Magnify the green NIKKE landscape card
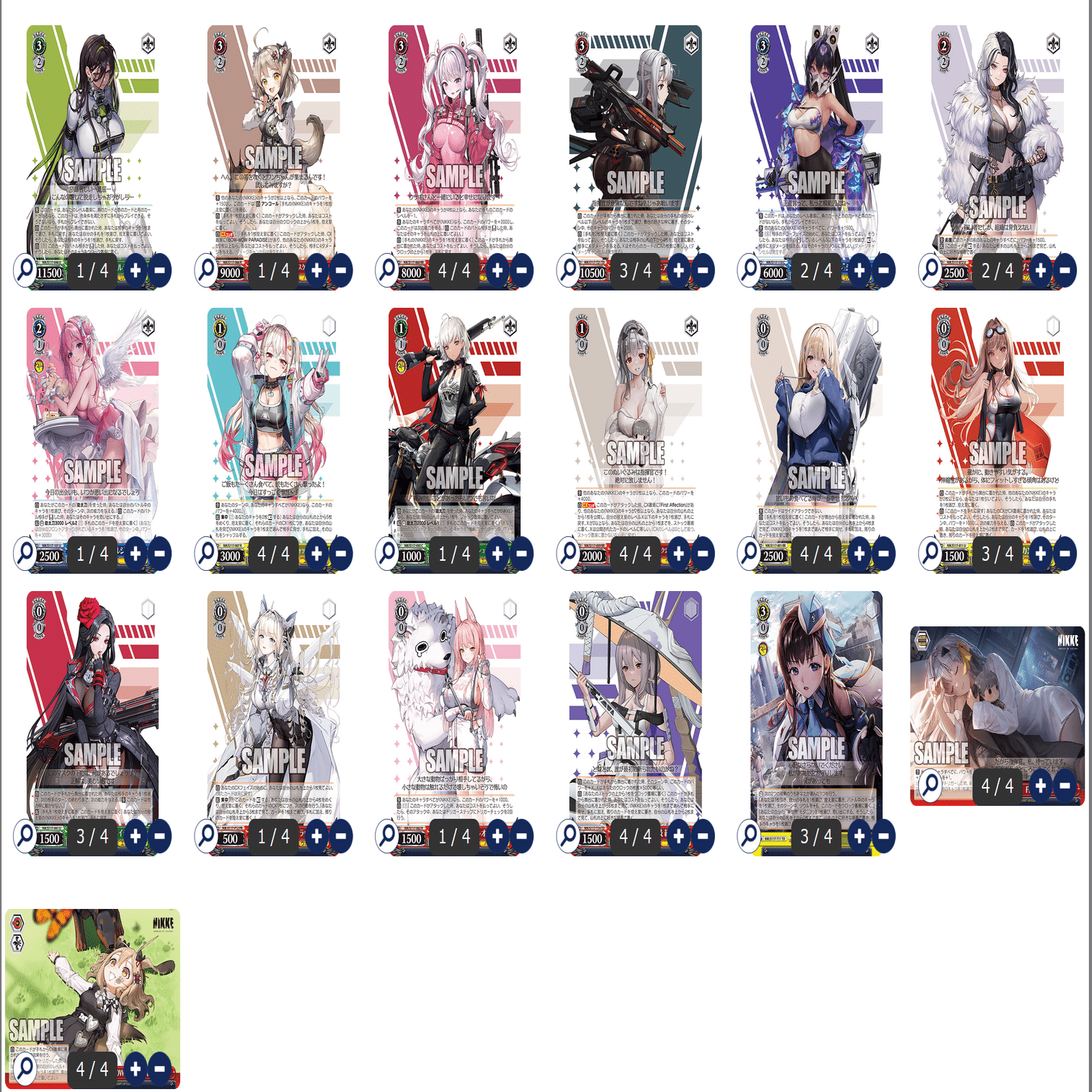 pyautogui.click(x=26, y=1068)
